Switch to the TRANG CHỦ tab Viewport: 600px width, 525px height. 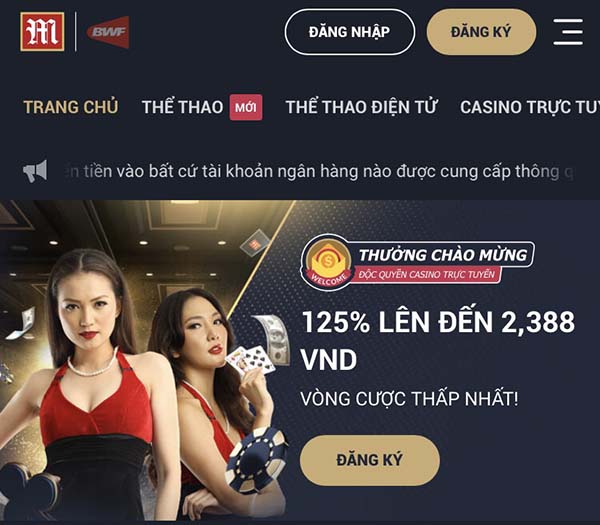pyautogui.click(x=71, y=107)
